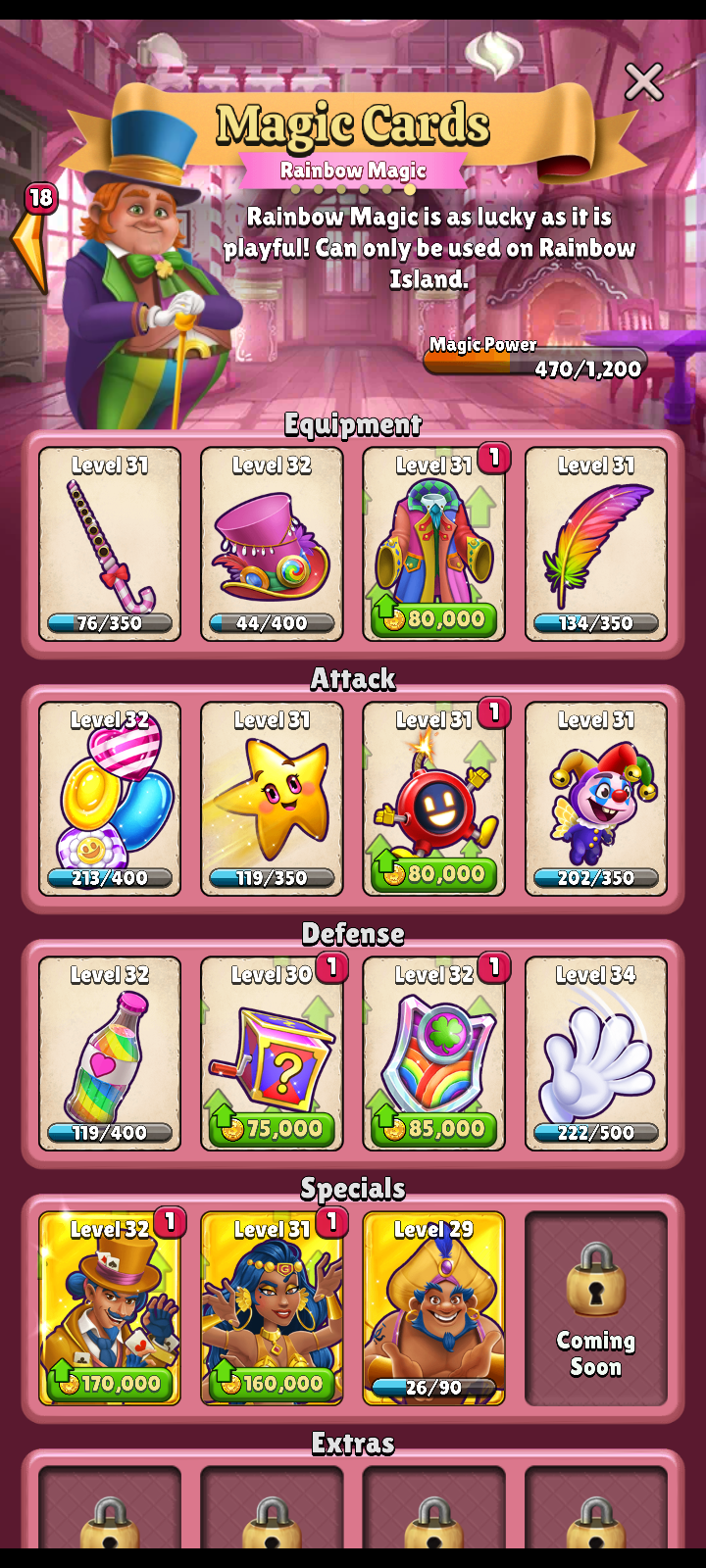This screenshot has width=706, height=1568.
Task: Upgrade the card magician special for 170,000
Action: pyautogui.click(x=110, y=1384)
